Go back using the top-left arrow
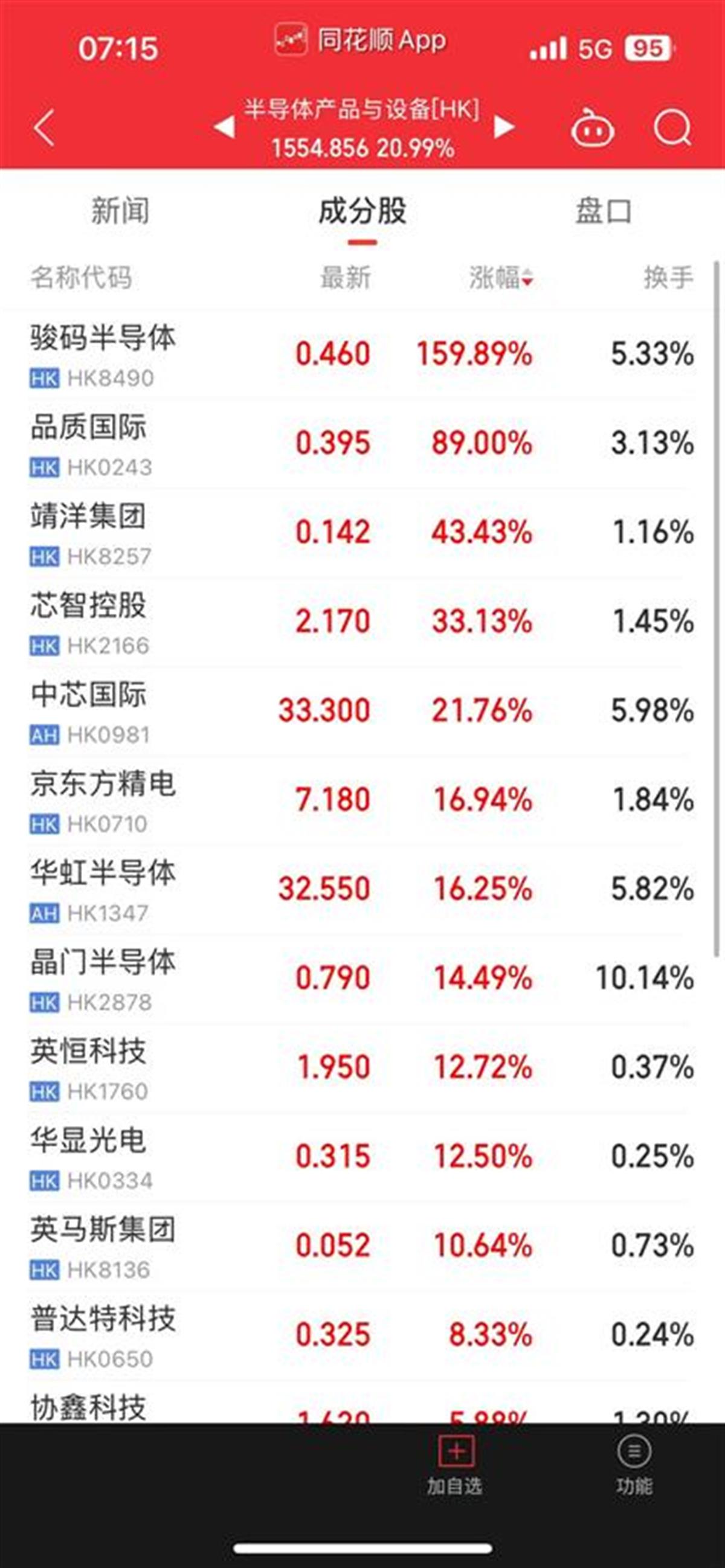 click(44, 128)
